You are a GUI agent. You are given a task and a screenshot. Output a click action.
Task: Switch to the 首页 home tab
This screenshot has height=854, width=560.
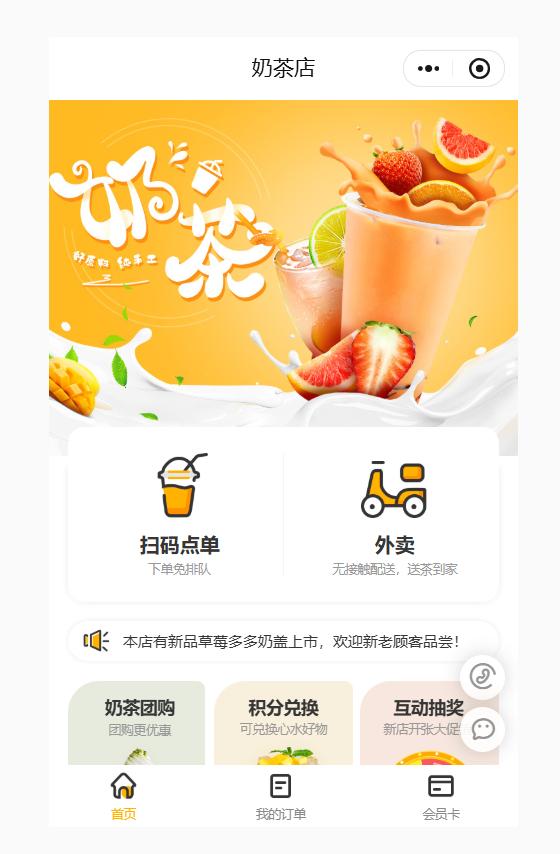(124, 797)
